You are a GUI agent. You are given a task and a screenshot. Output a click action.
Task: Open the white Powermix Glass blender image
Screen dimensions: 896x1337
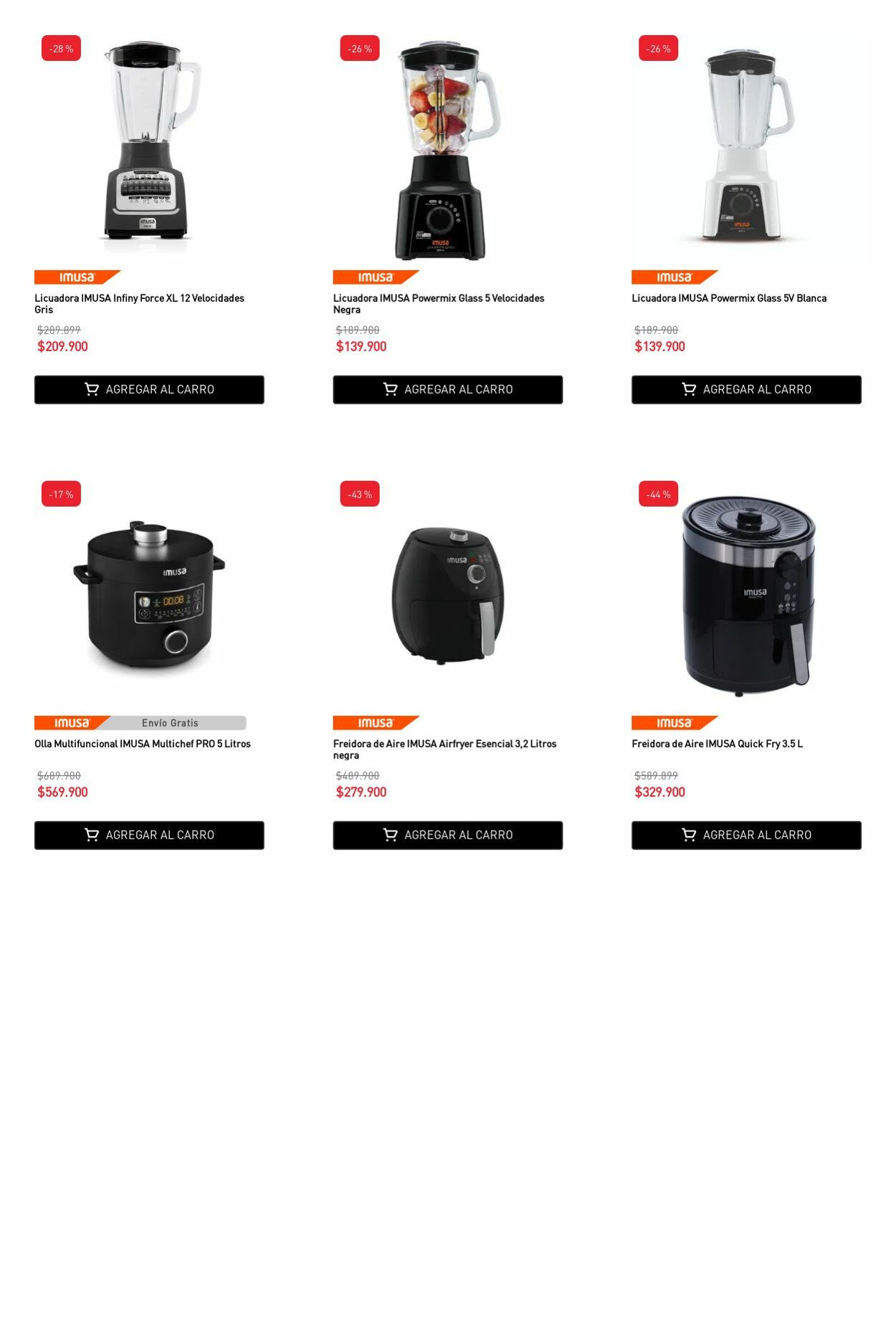[746, 147]
